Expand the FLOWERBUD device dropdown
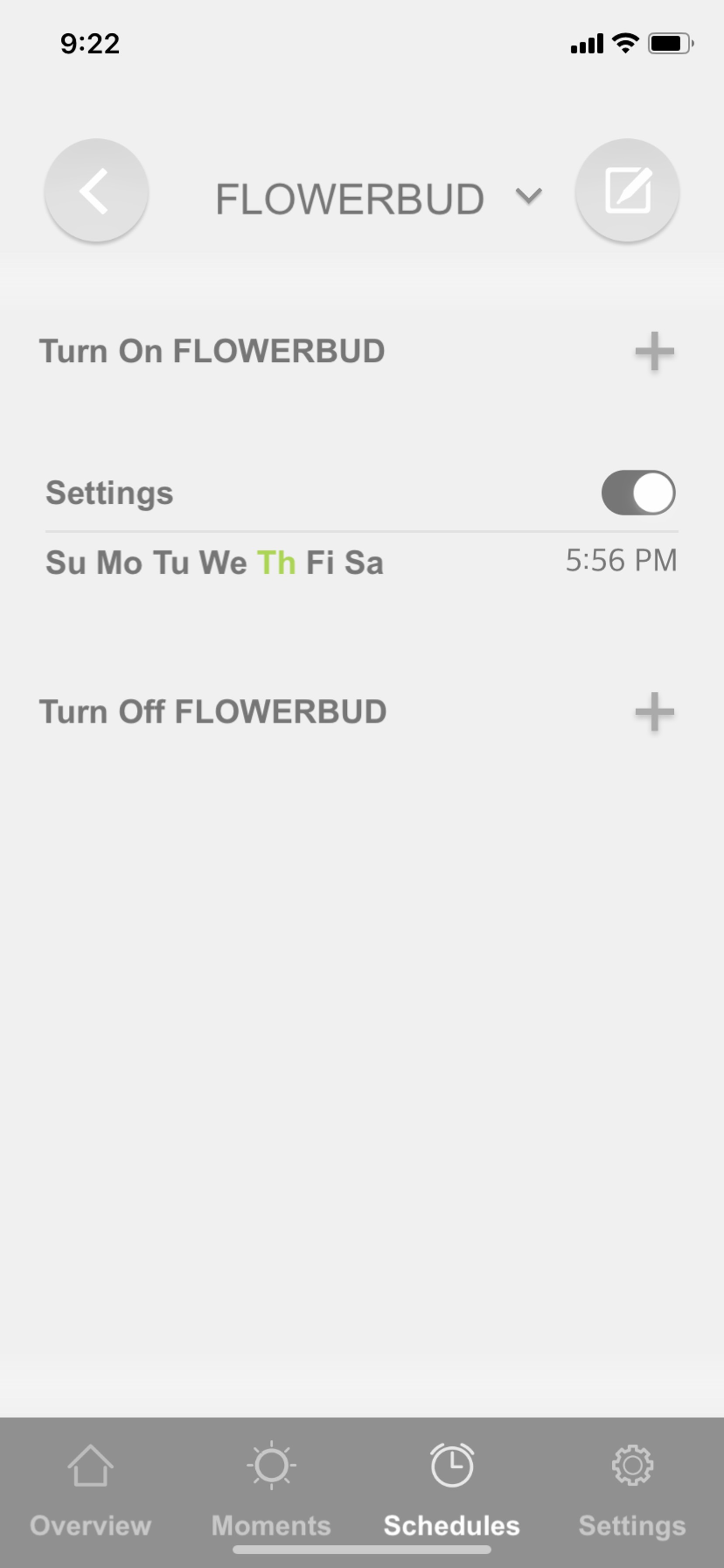The width and height of the screenshot is (724, 1568). coord(528,196)
